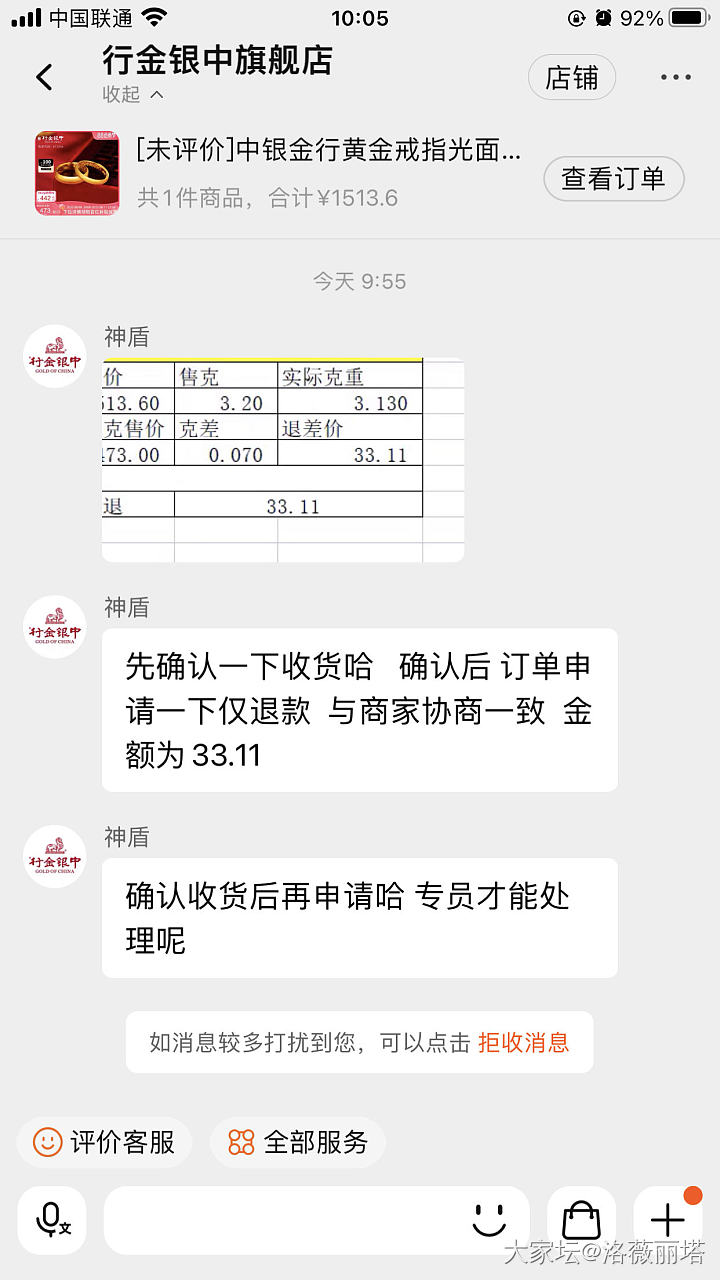Open the 店铺 store page
The width and height of the screenshot is (720, 1280).
[572, 78]
